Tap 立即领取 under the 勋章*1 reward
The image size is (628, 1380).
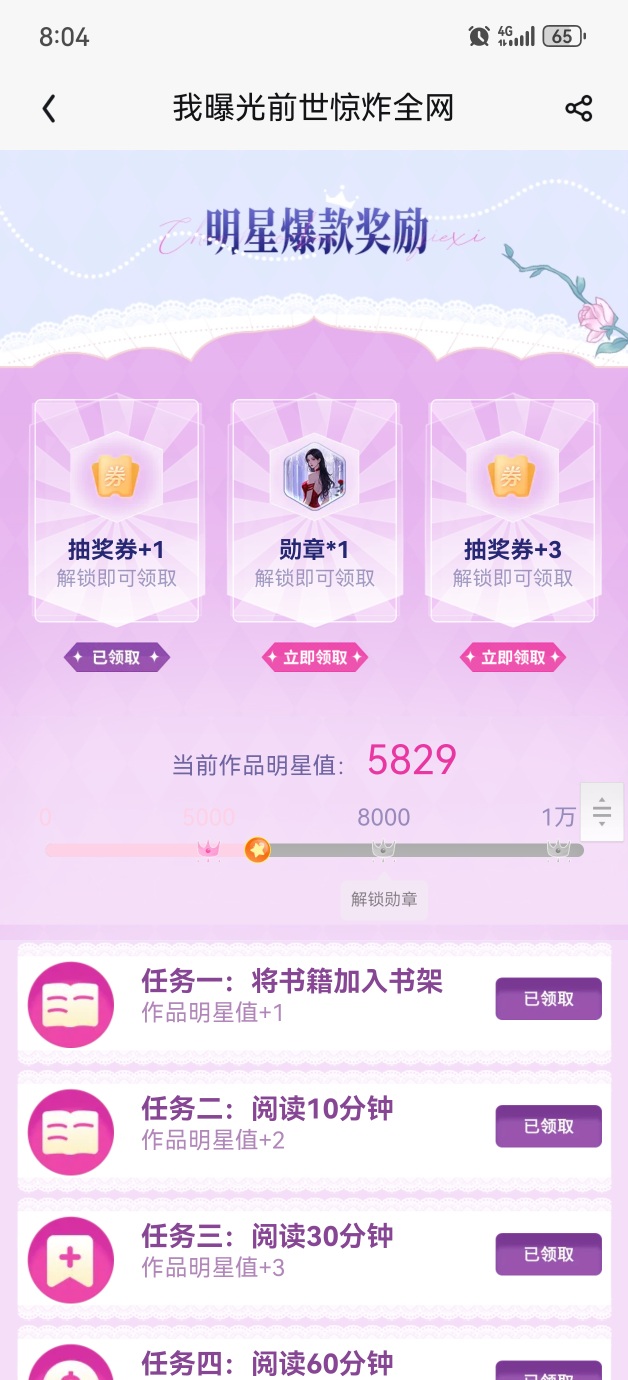315,657
